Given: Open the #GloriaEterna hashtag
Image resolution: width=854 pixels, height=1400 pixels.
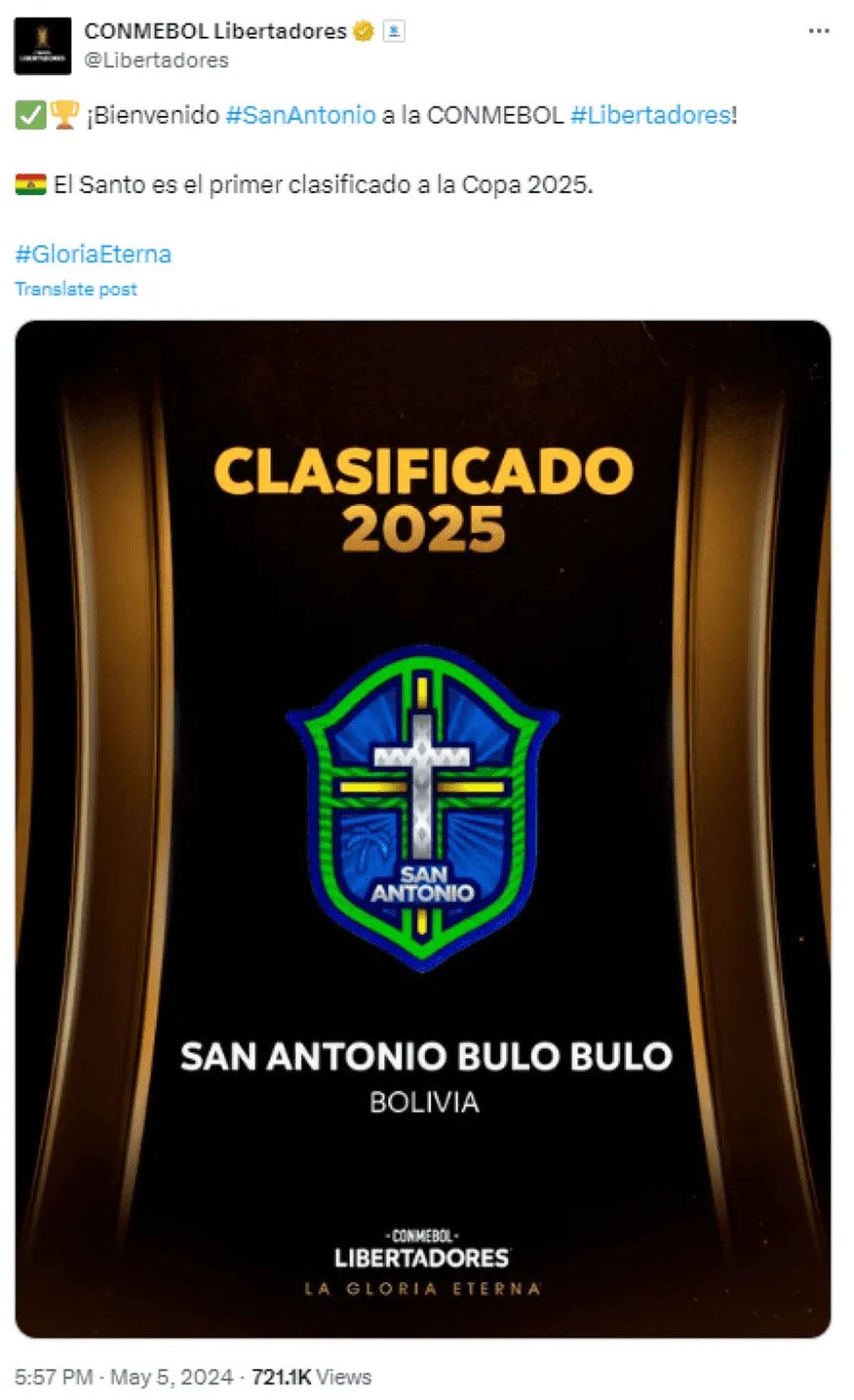Looking at the screenshot, I should pos(93,254).
